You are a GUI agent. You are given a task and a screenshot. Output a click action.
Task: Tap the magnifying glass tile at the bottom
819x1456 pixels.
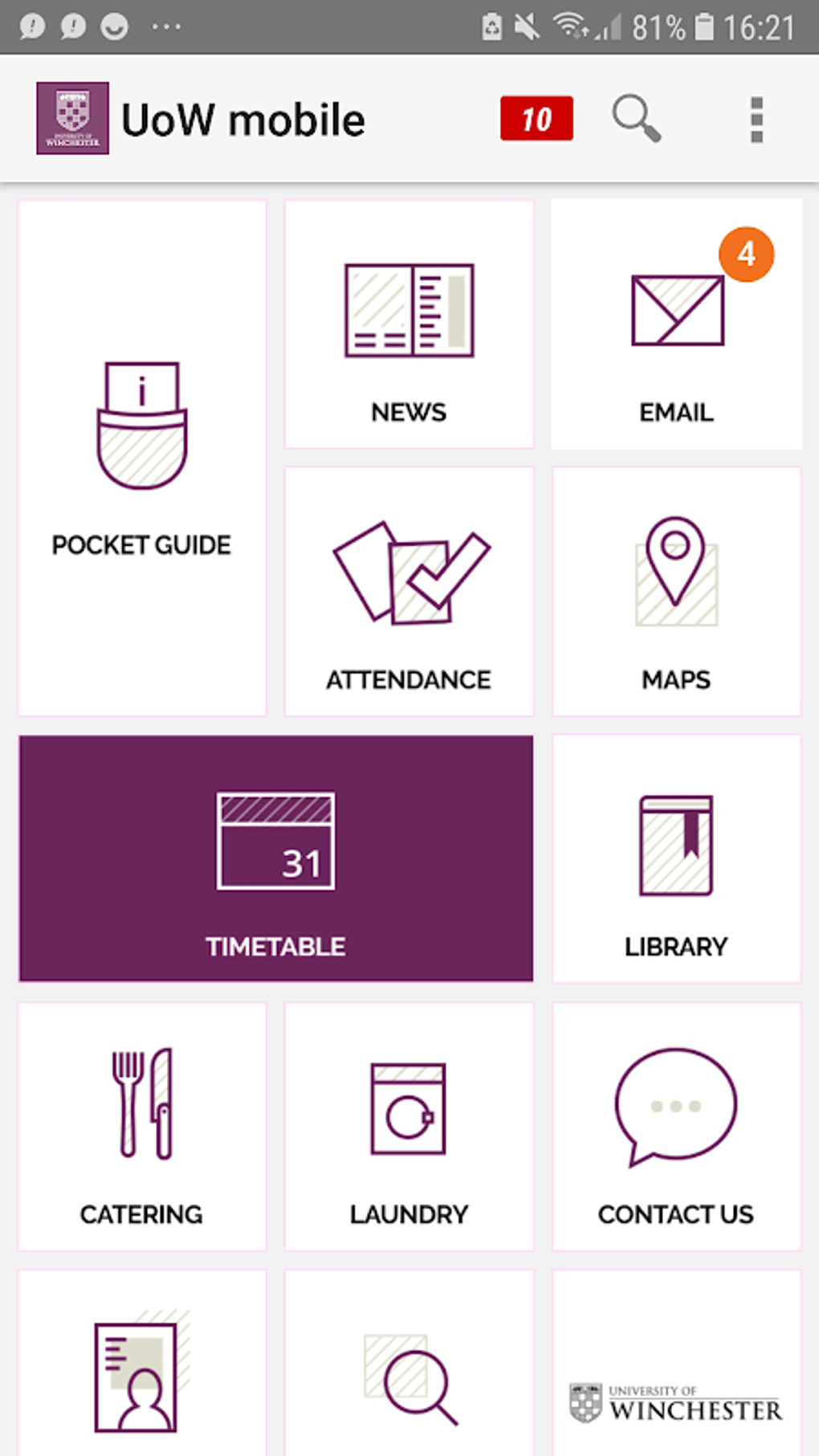pos(409,1380)
